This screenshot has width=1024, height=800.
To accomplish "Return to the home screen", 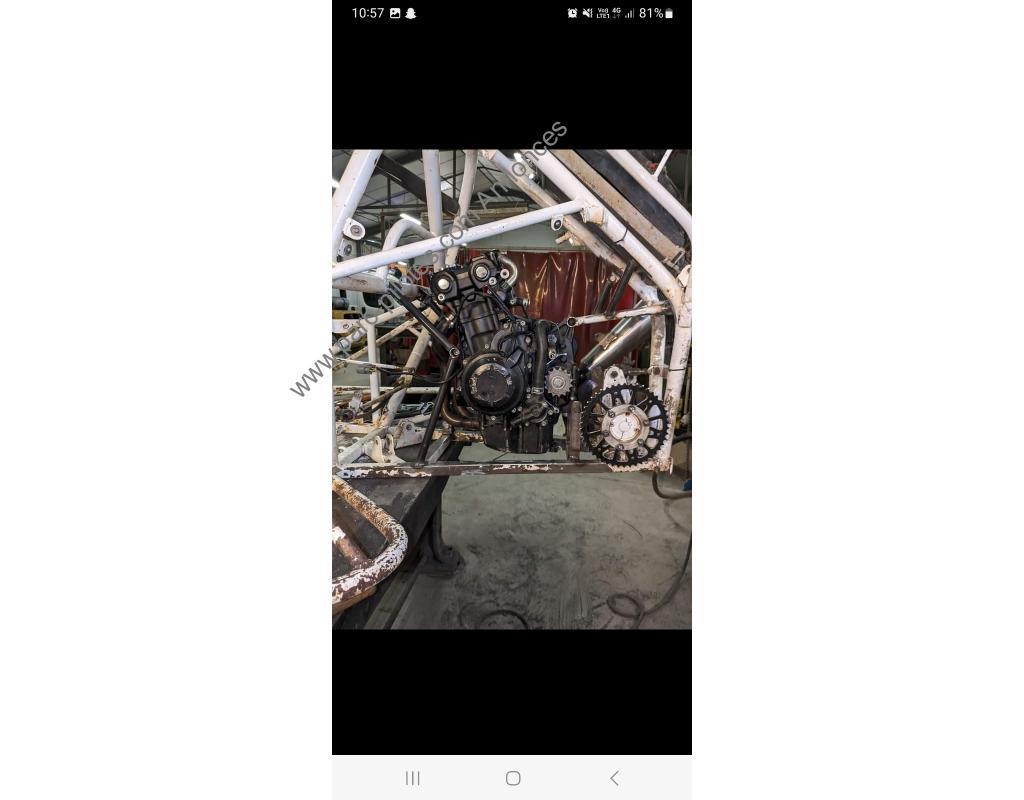I will [513, 778].
